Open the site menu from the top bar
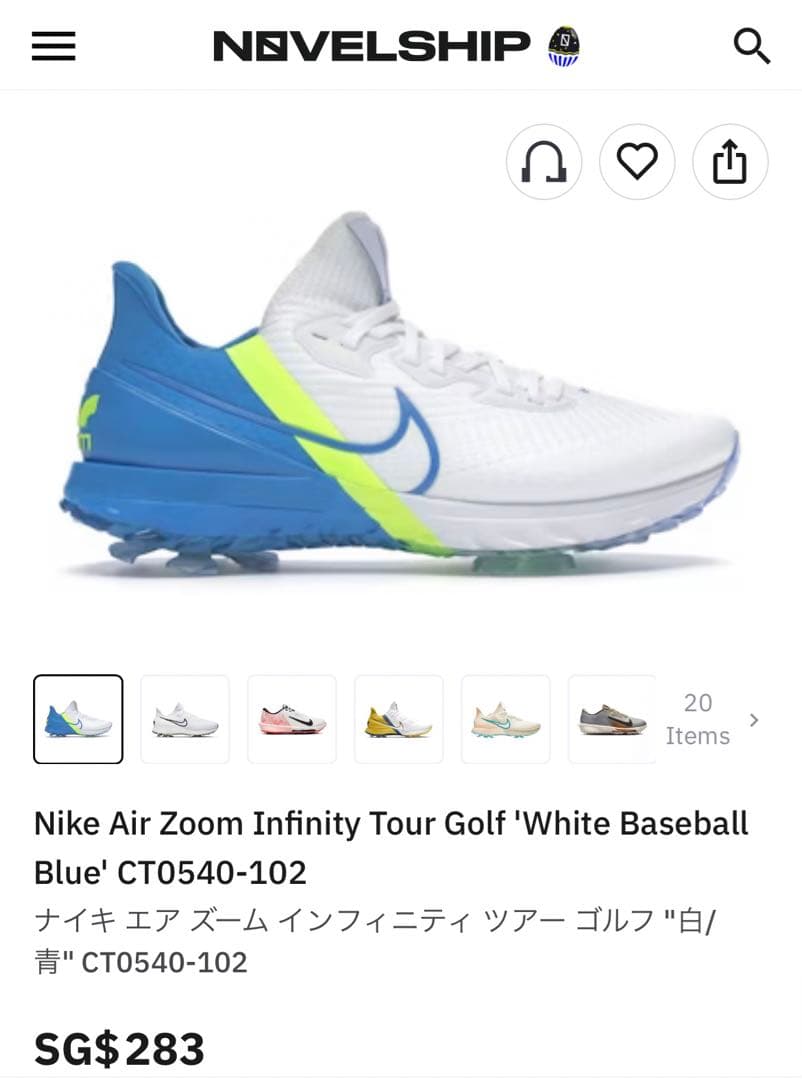Image resolution: width=802 pixels, height=1080 pixels. click(x=53, y=44)
